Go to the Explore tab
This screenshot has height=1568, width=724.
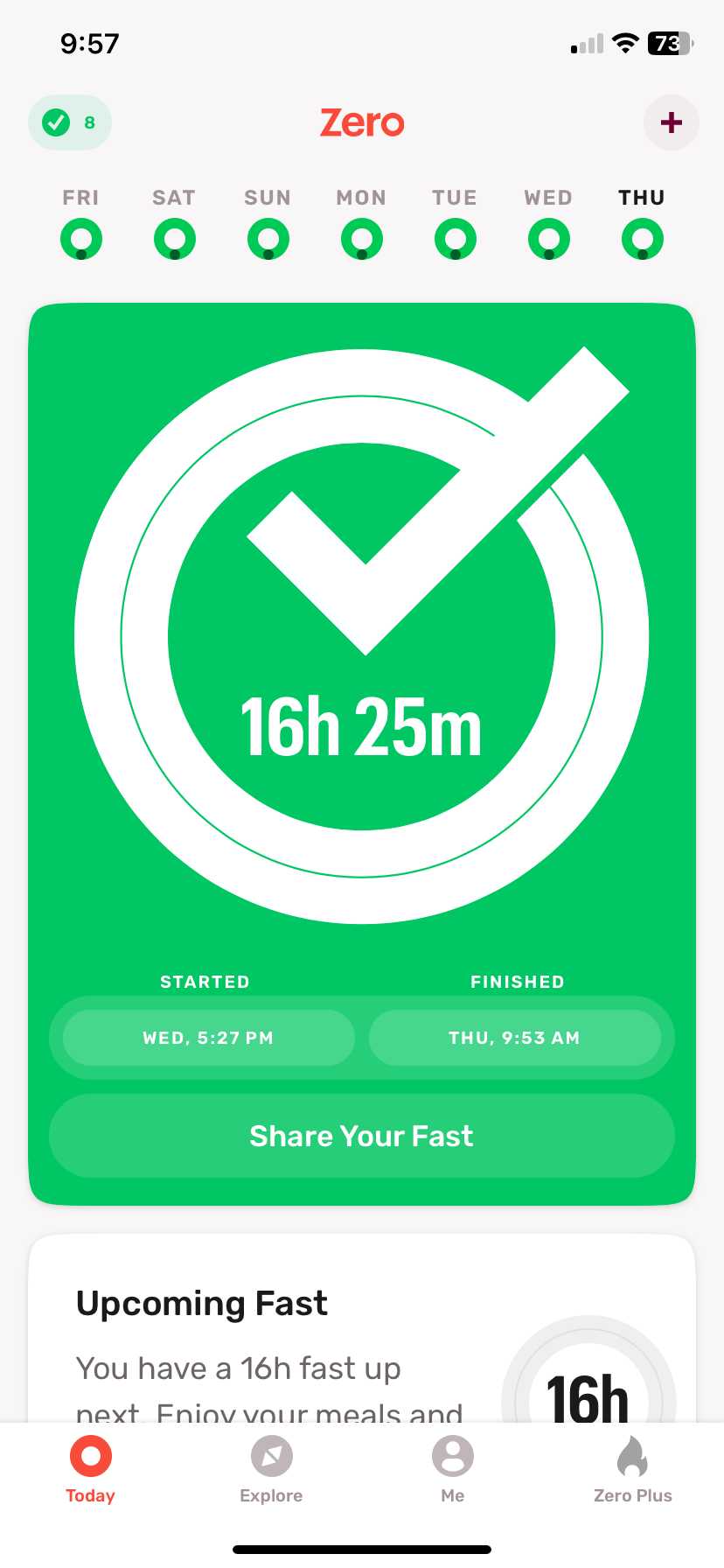tap(271, 1471)
